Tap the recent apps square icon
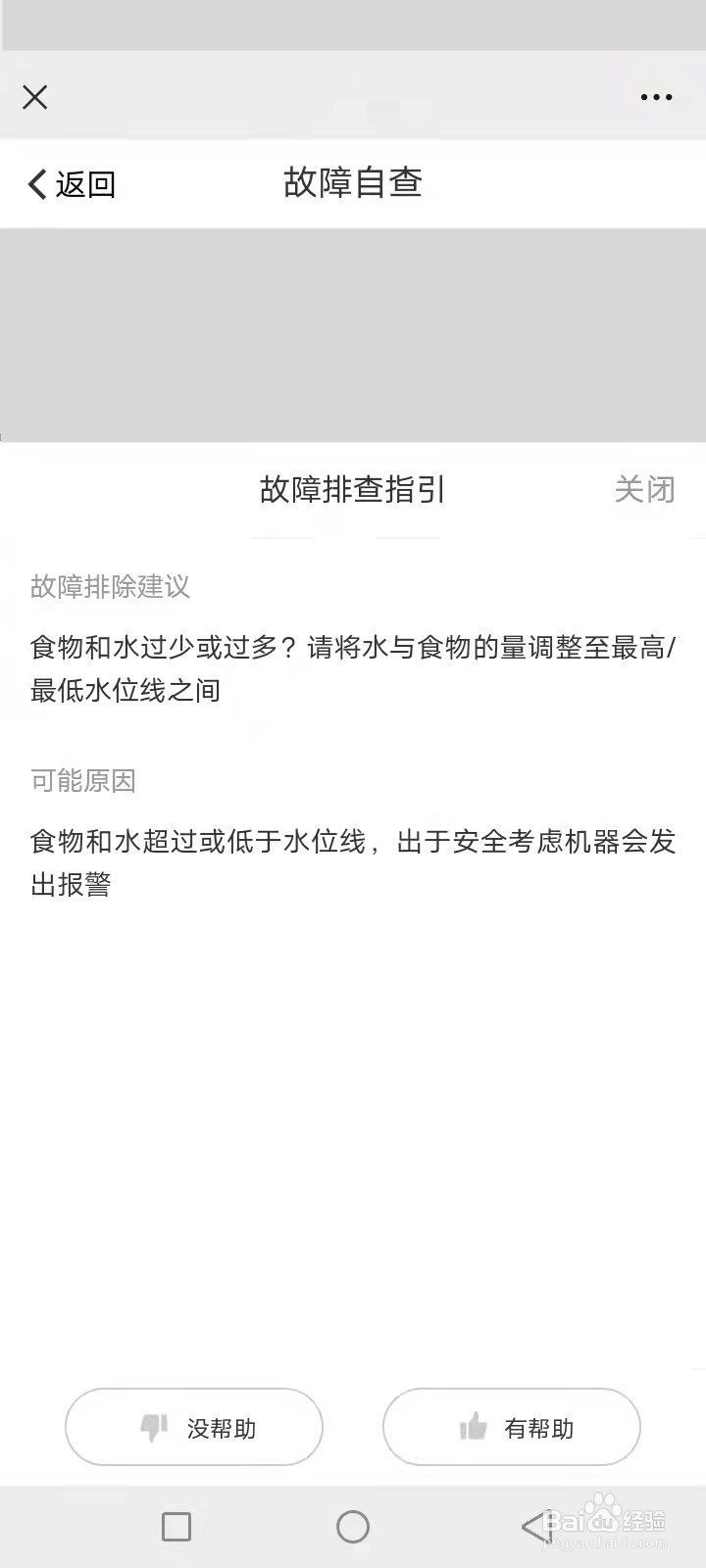Screen dimensions: 706x1568 point(176,1526)
